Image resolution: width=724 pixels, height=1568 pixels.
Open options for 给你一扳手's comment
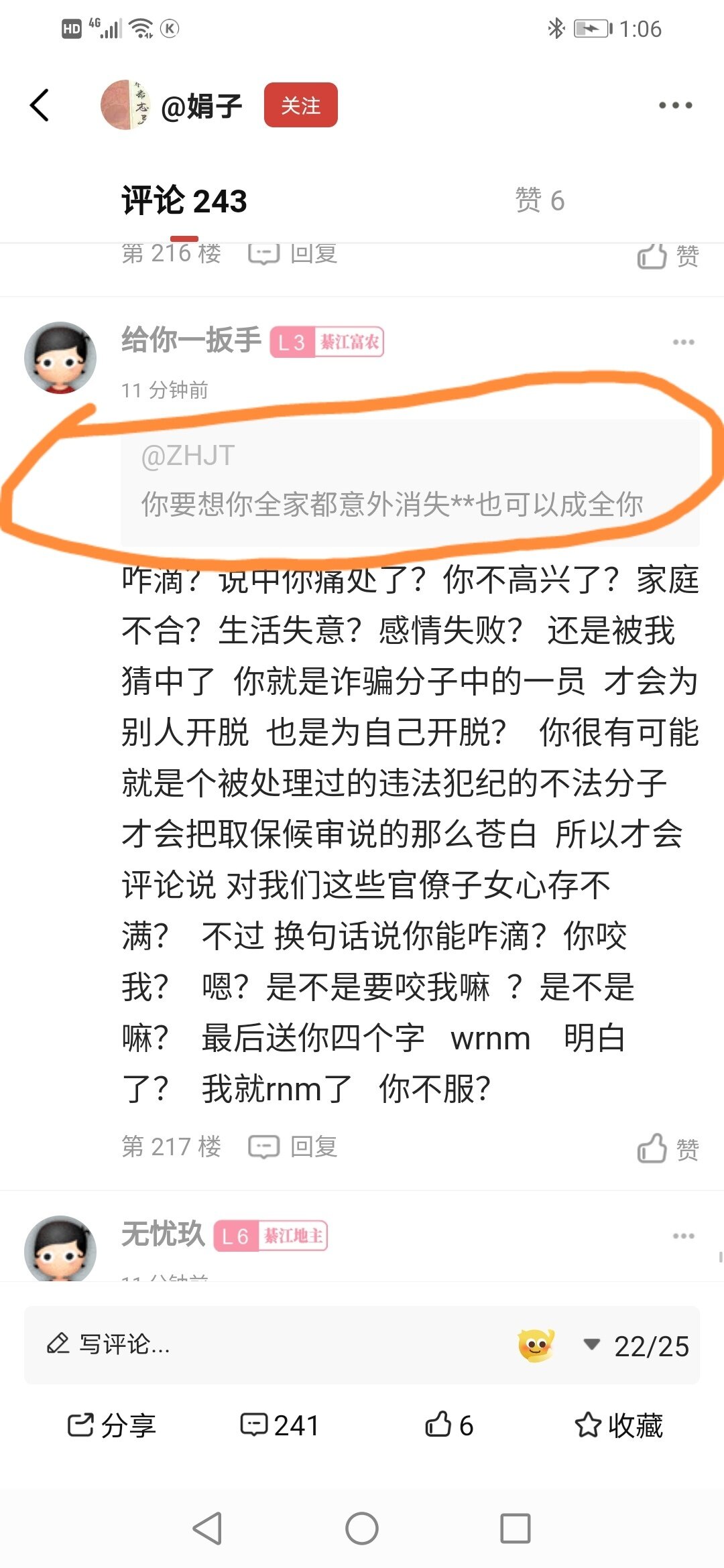pyautogui.click(x=683, y=342)
